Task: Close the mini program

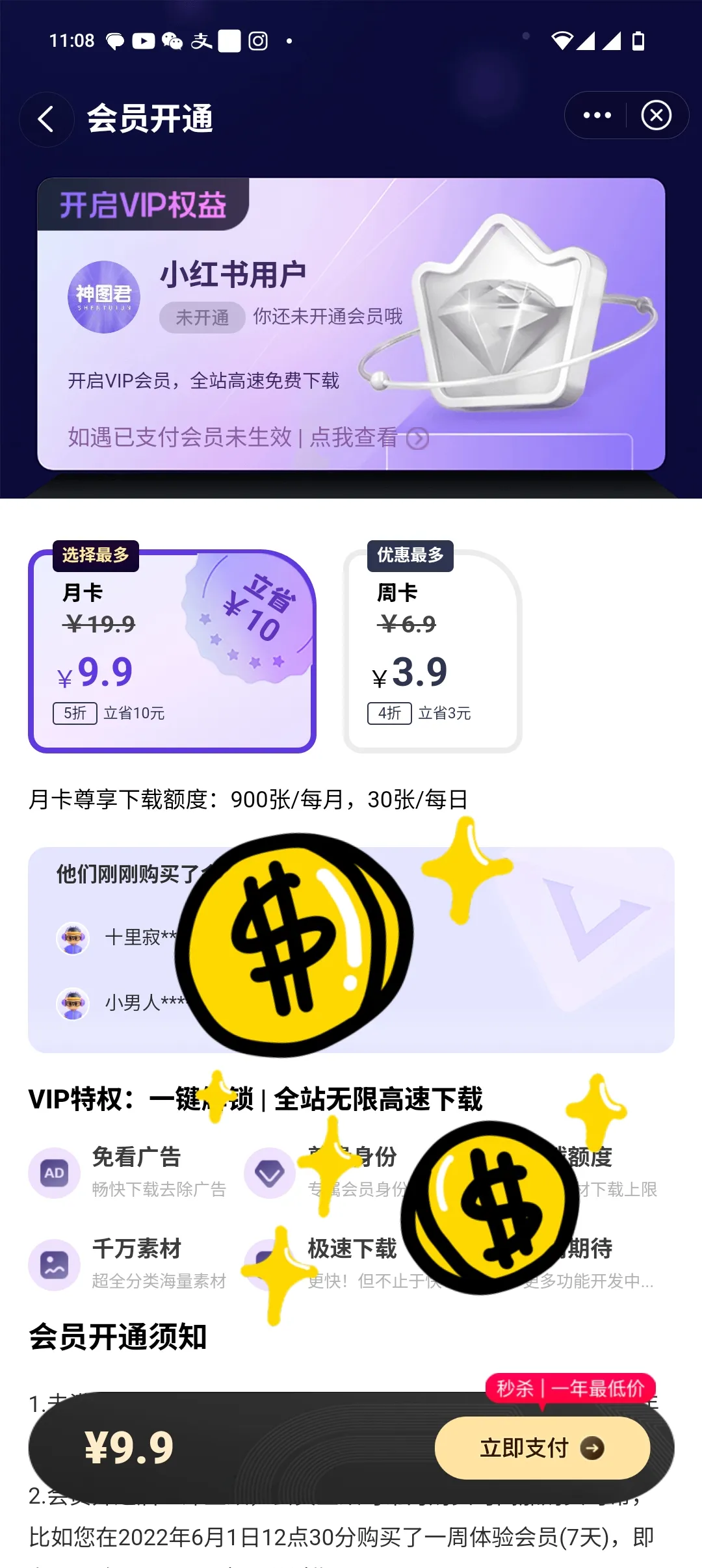Action: [656, 116]
